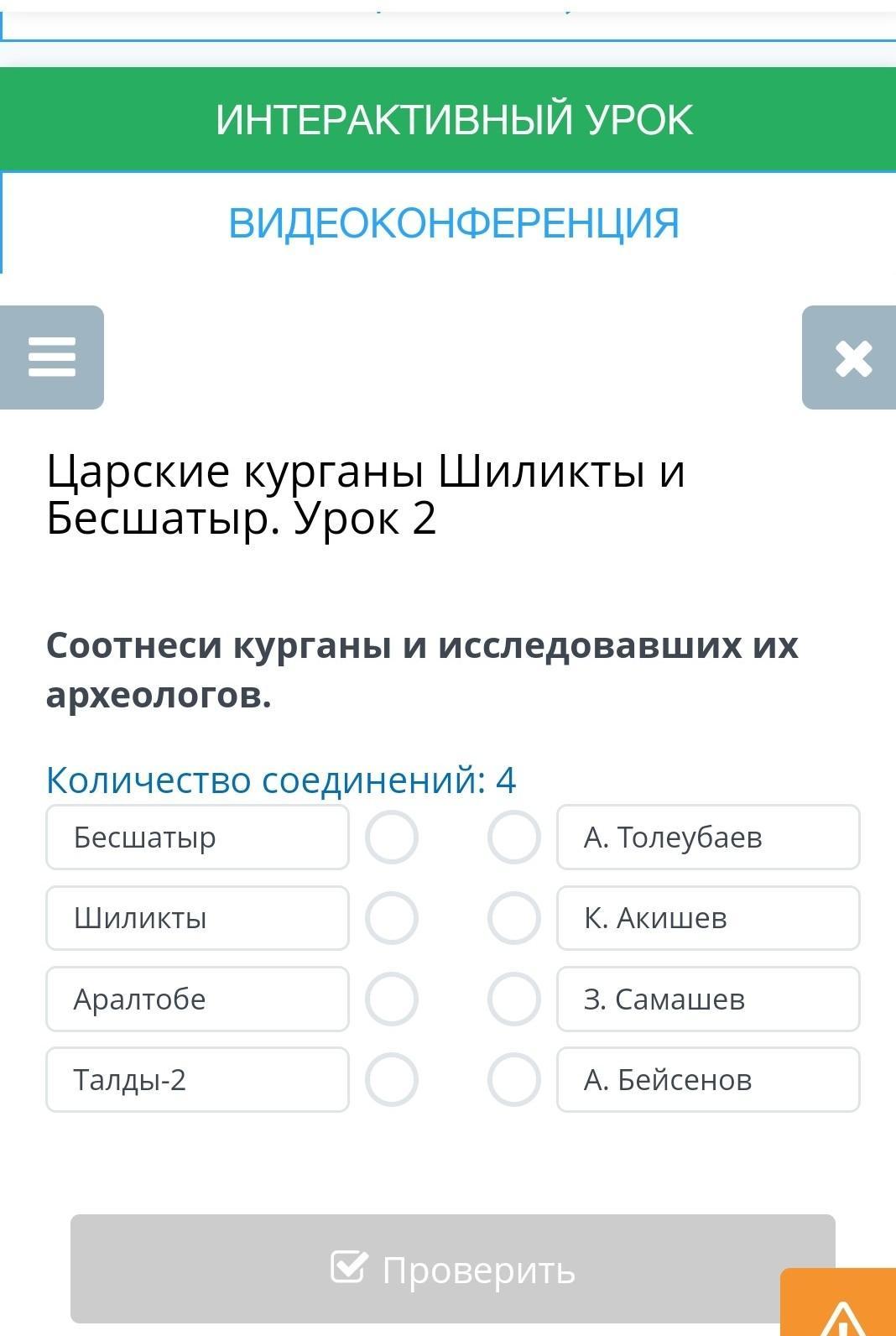Select the connector circle next to Бесшатыр
This screenshot has height=1336, width=896.
(x=392, y=838)
